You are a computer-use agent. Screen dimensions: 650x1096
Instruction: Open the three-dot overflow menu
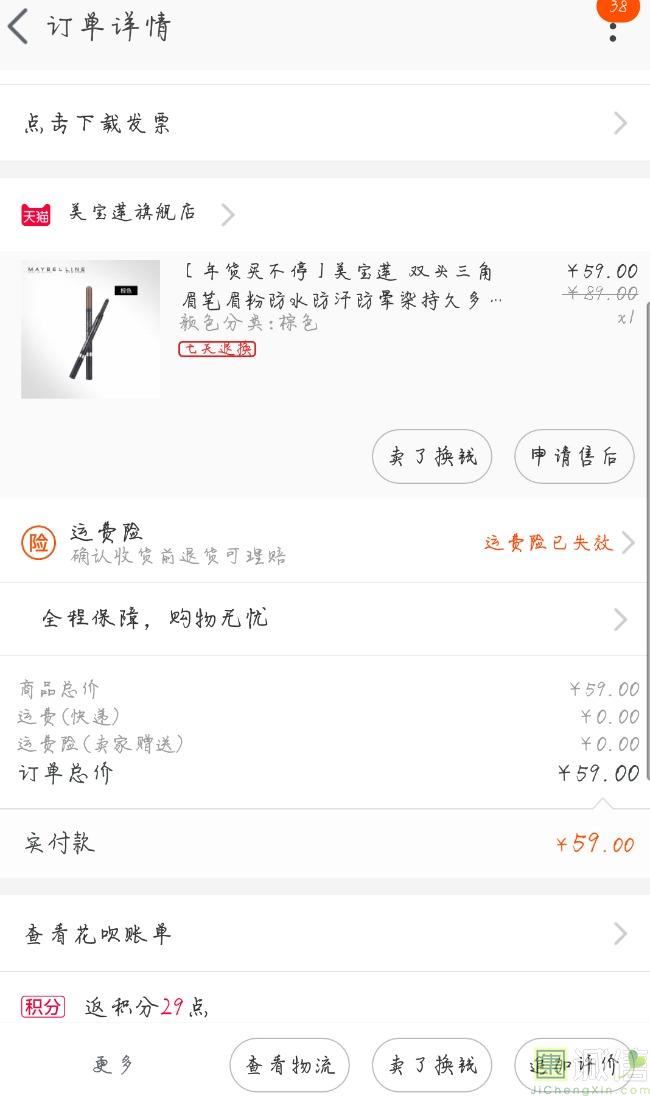pos(612,28)
